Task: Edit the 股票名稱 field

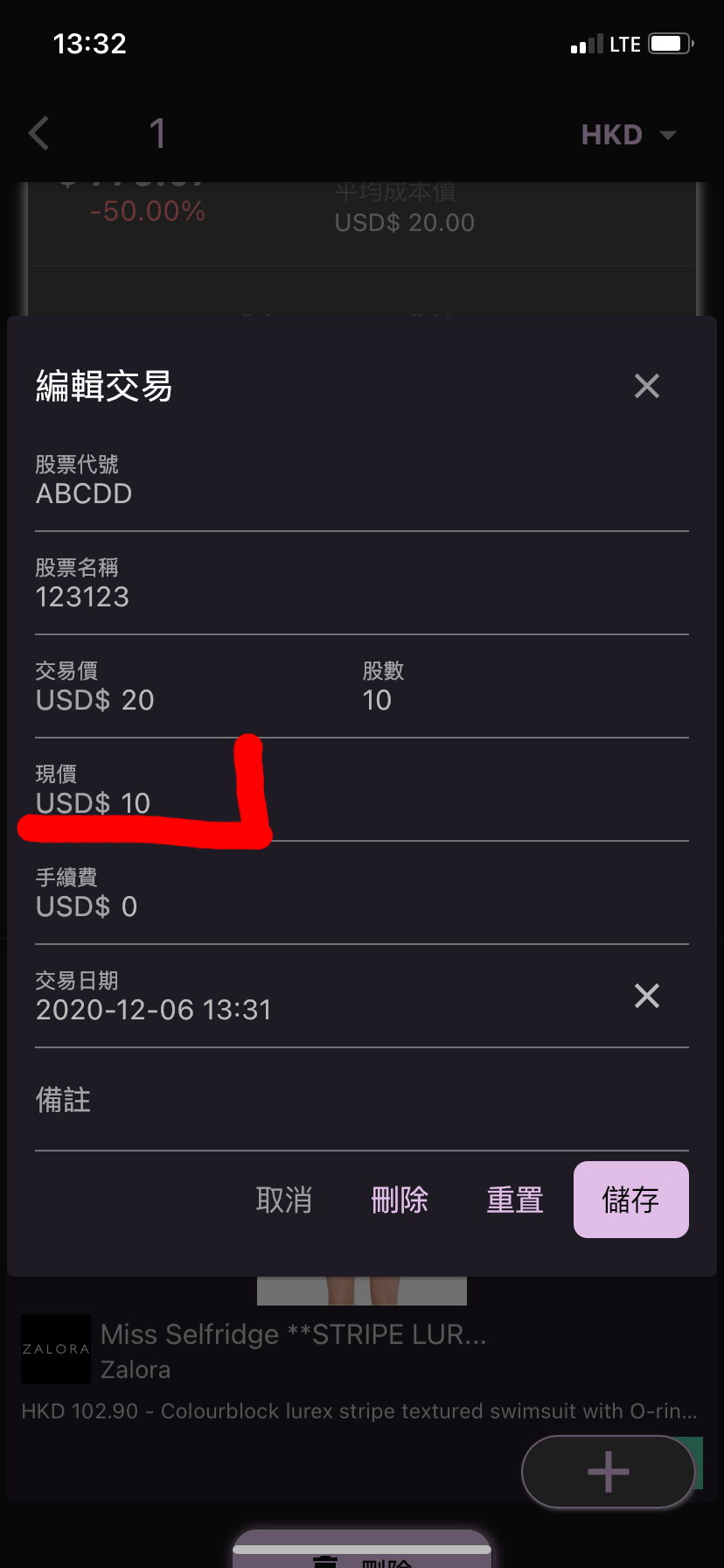Action: pyautogui.click(x=362, y=584)
